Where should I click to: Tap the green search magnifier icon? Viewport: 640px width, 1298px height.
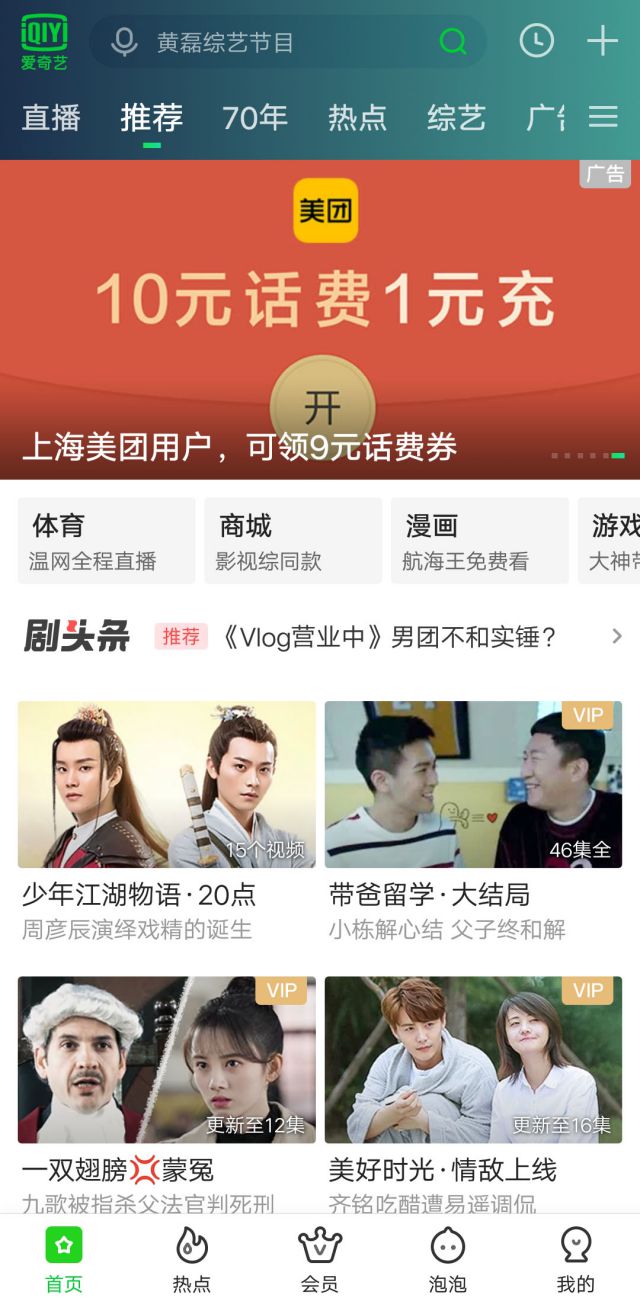(x=453, y=42)
